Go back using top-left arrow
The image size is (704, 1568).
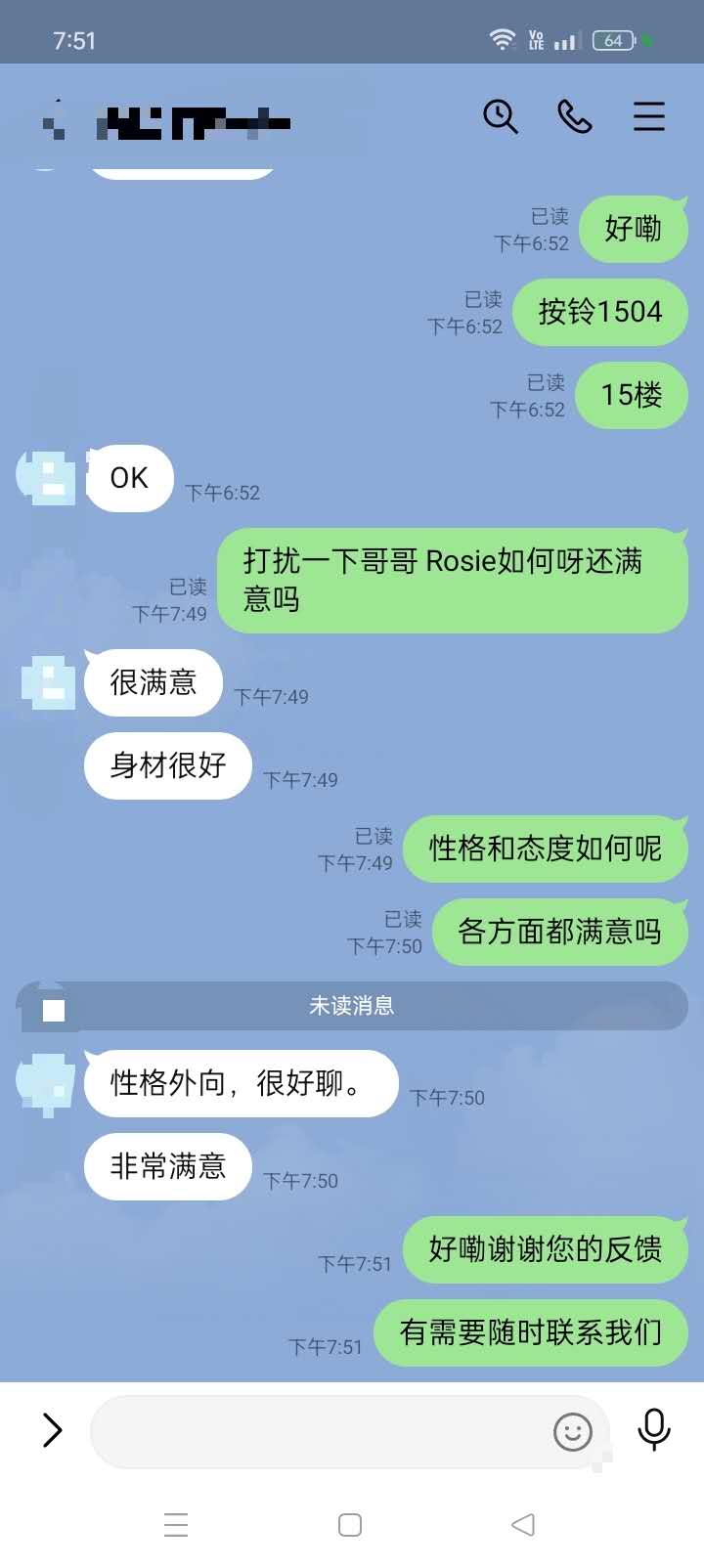pos(54,119)
